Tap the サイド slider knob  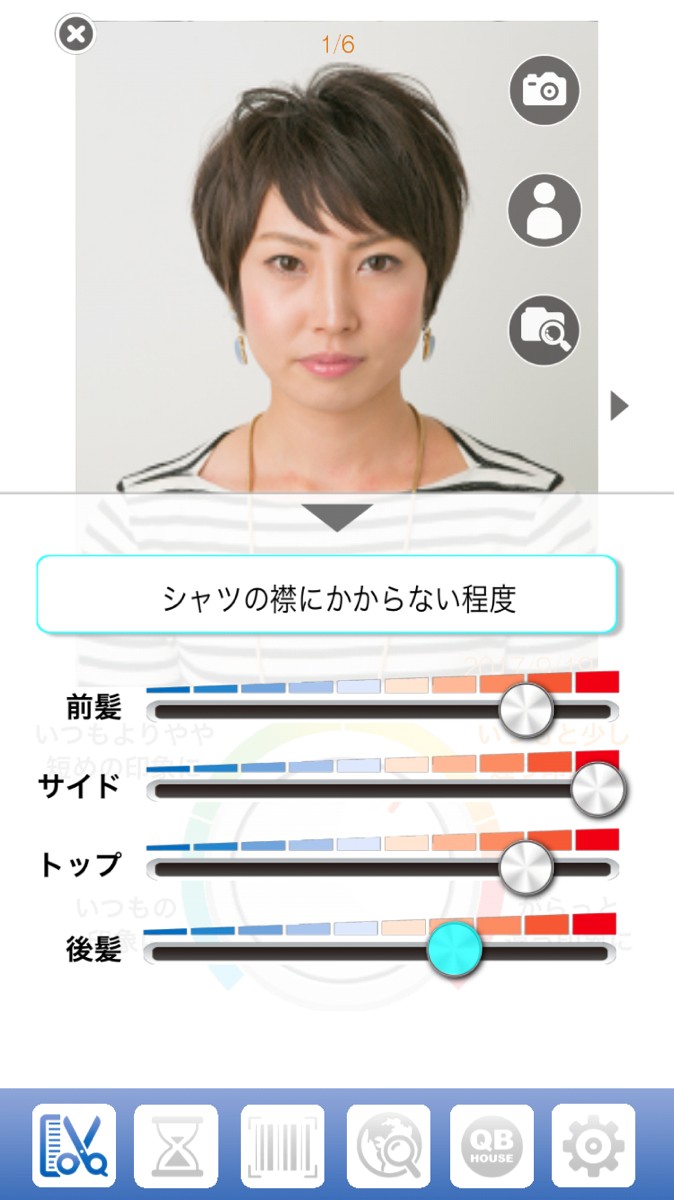[598, 789]
